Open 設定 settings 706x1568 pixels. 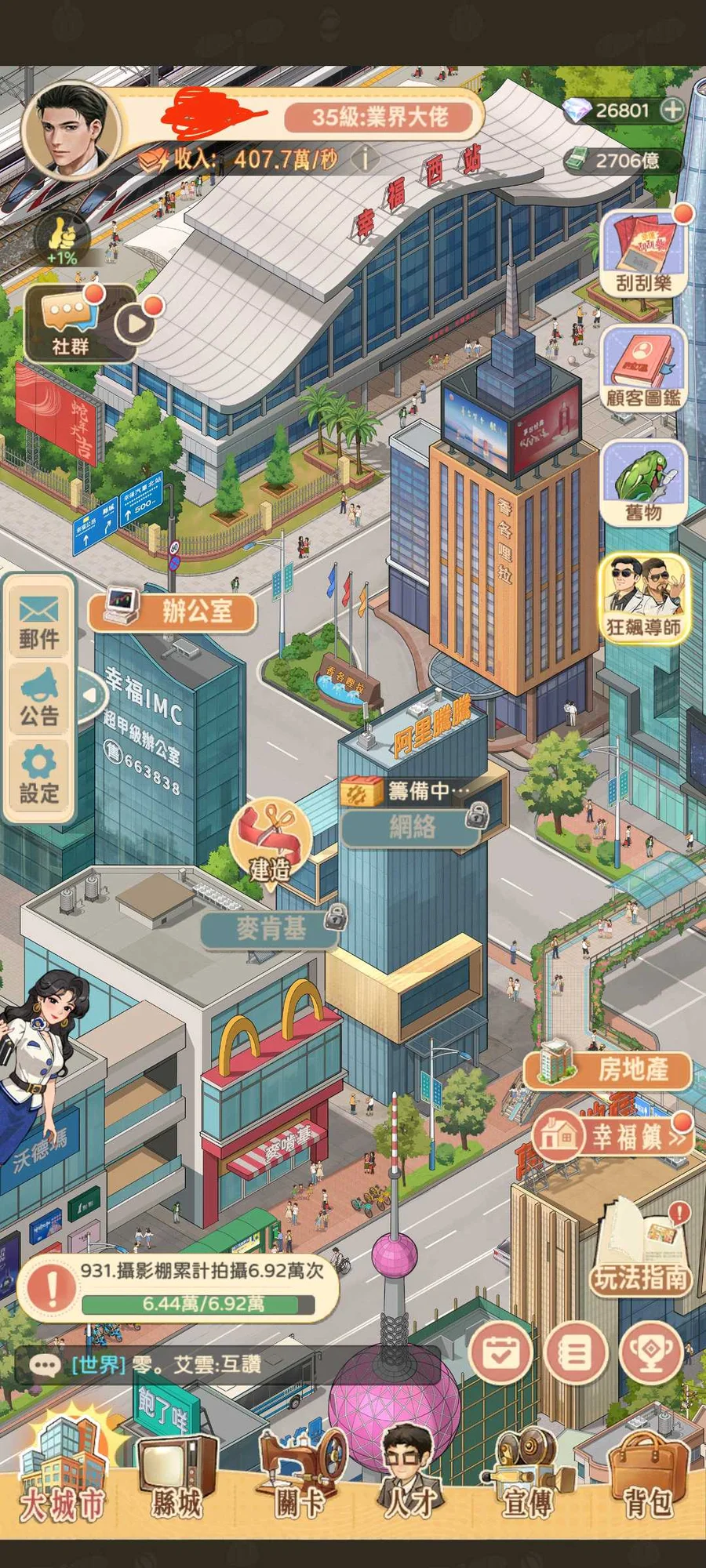[x=39, y=775]
